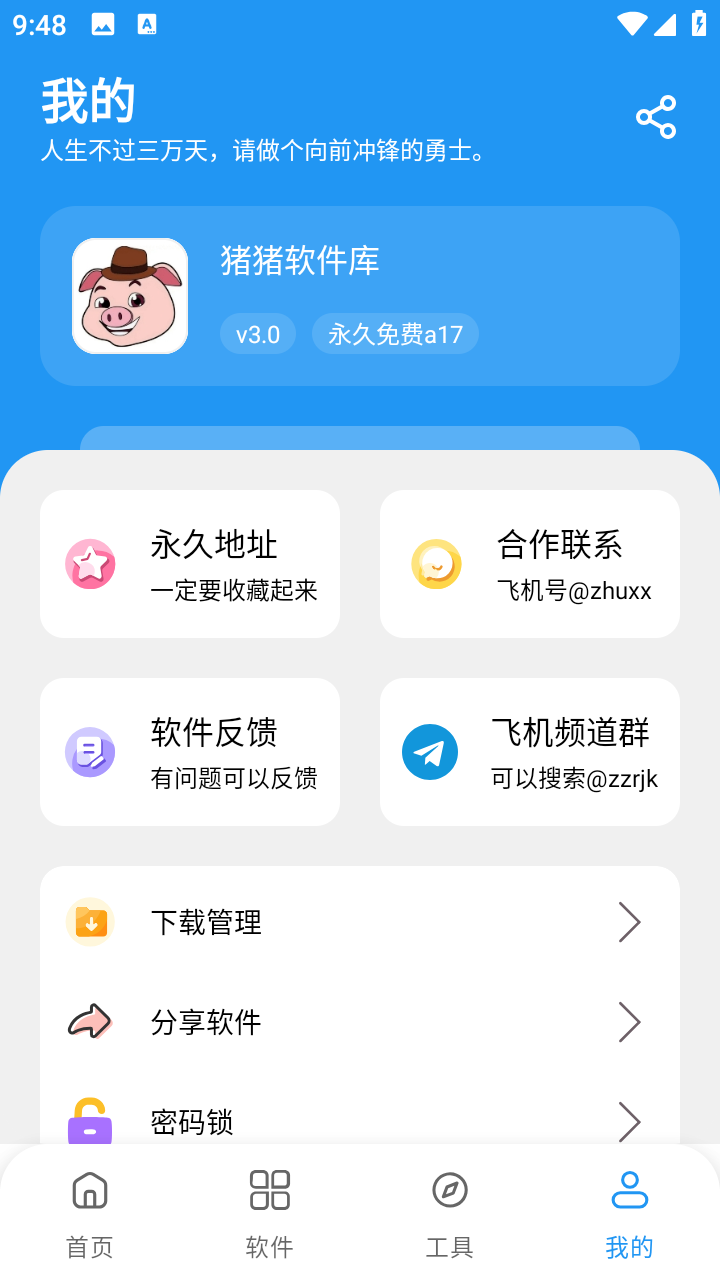This screenshot has width=720, height=1280.
Task: Select the home icon in bottom navigation
Action: tap(89, 1191)
